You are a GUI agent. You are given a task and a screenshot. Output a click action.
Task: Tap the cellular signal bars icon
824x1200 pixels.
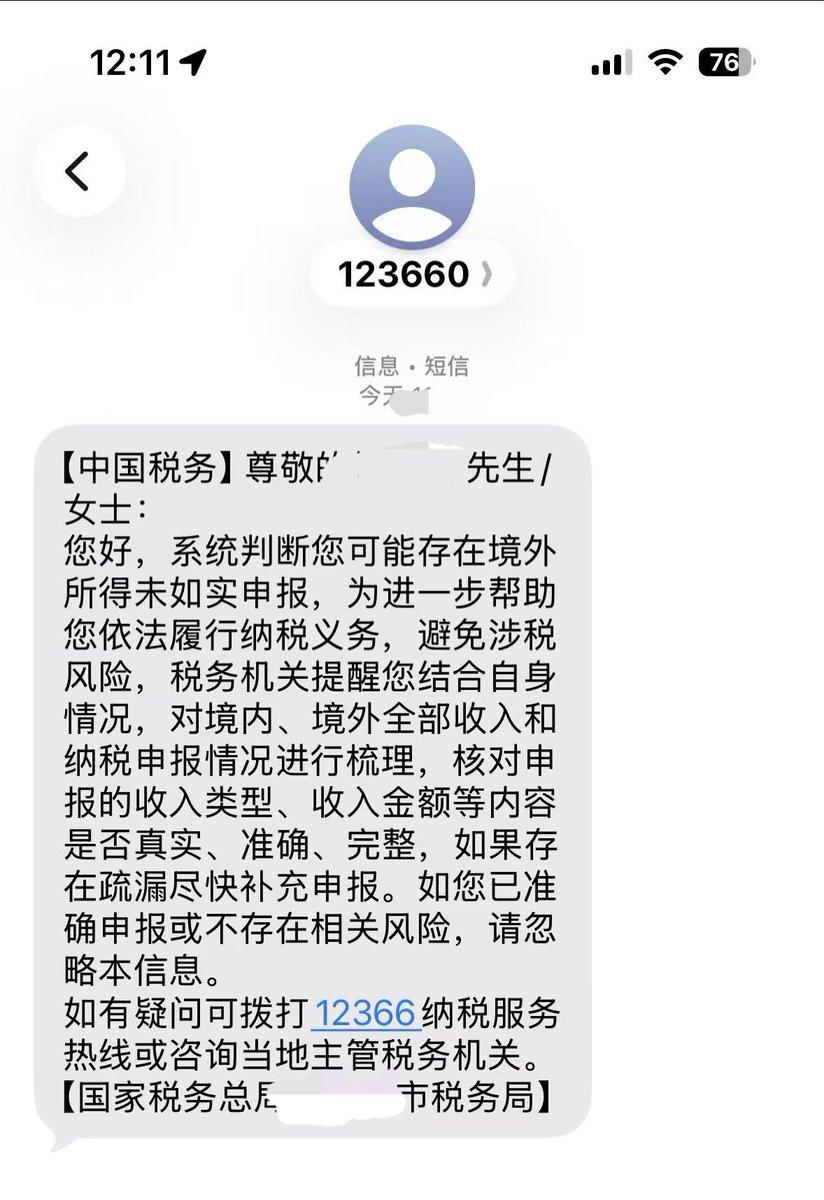[610, 60]
